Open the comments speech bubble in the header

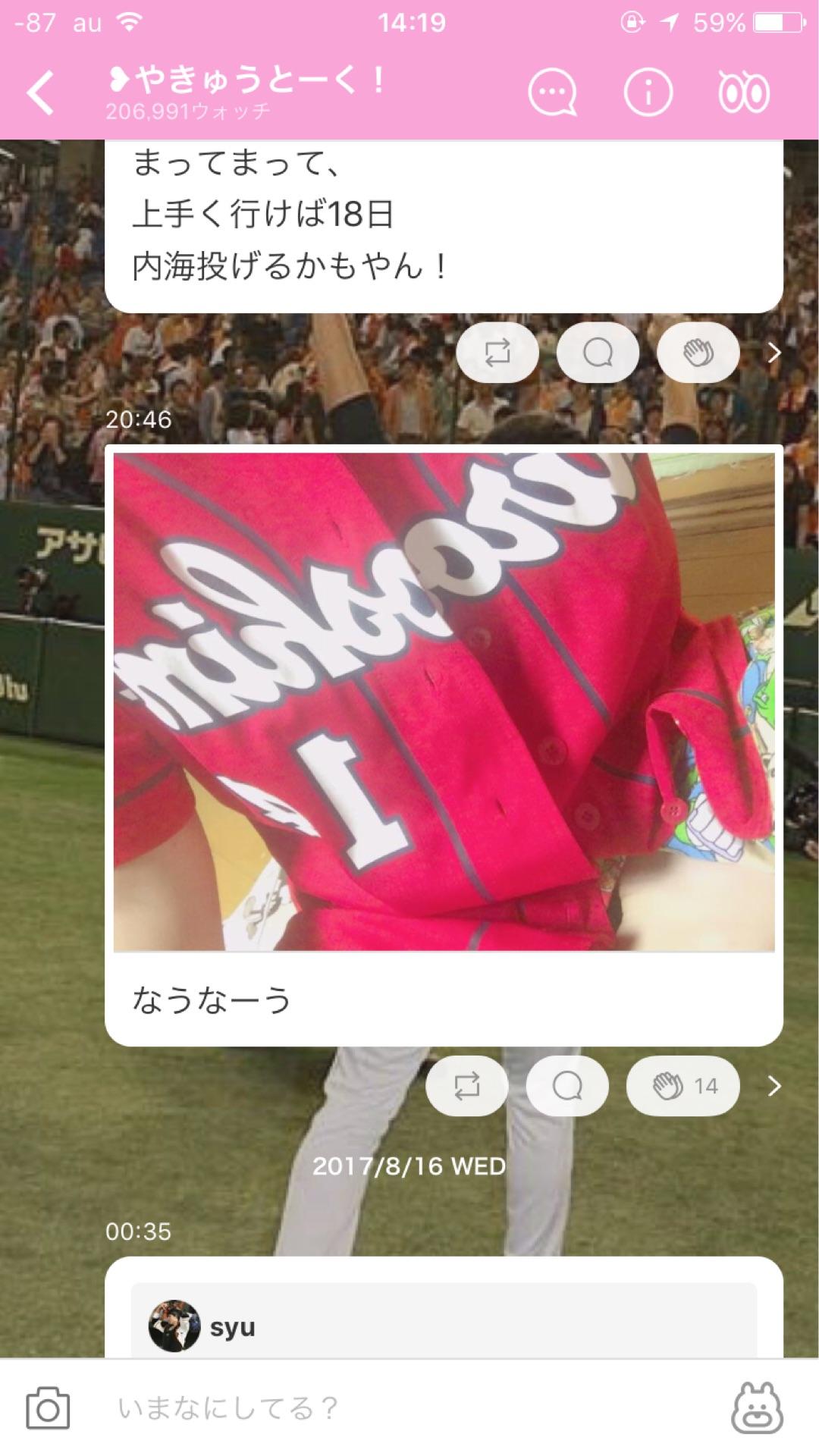point(552,93)
